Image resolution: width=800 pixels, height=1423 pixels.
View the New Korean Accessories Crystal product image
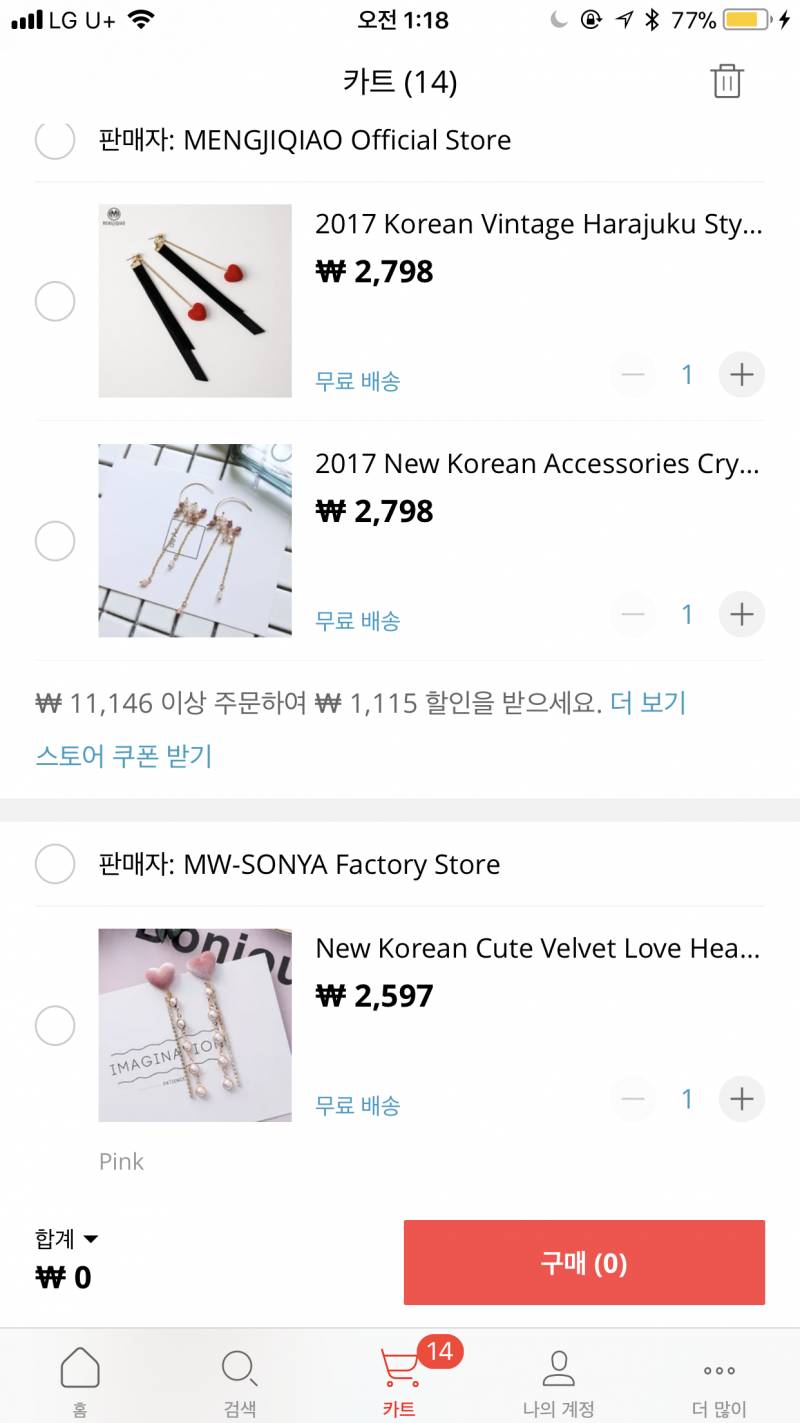click(x=195, y=541)
